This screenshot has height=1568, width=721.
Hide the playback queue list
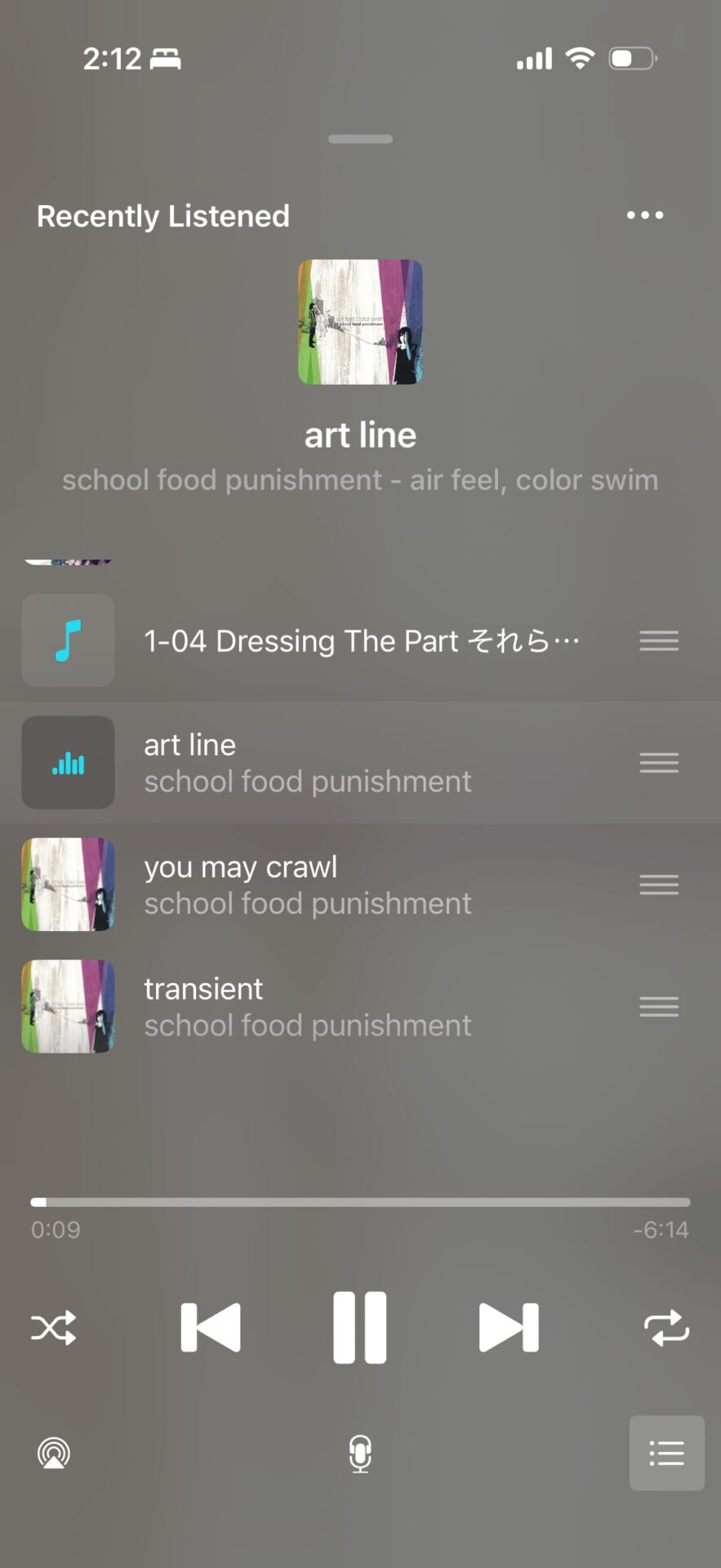pyautogui.click(x=666, y=1454)
